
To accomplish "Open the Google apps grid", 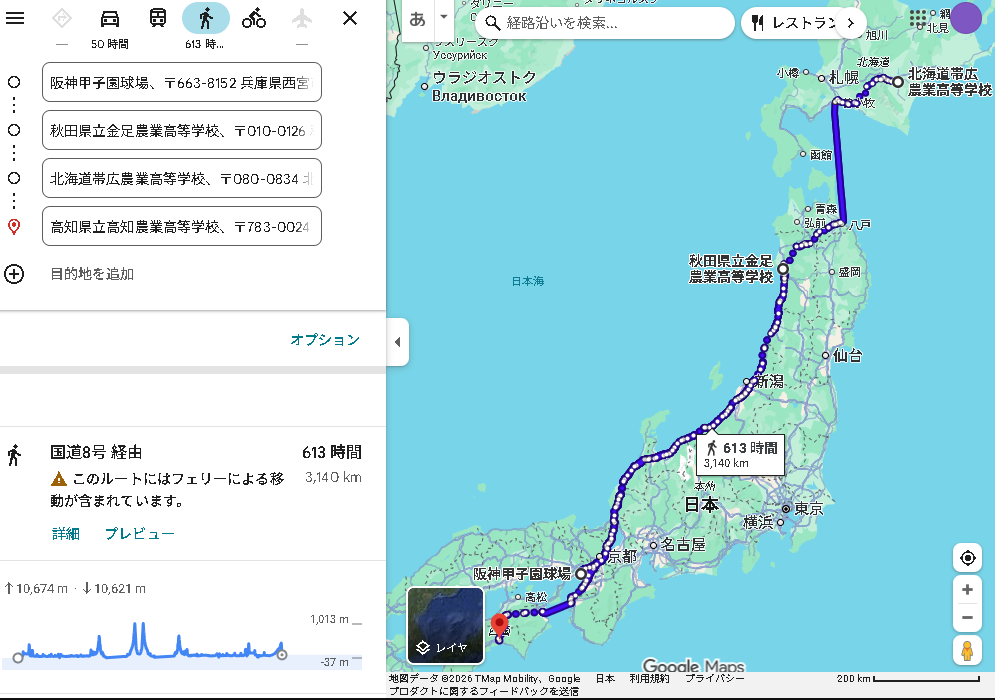I will click(918, 18).
